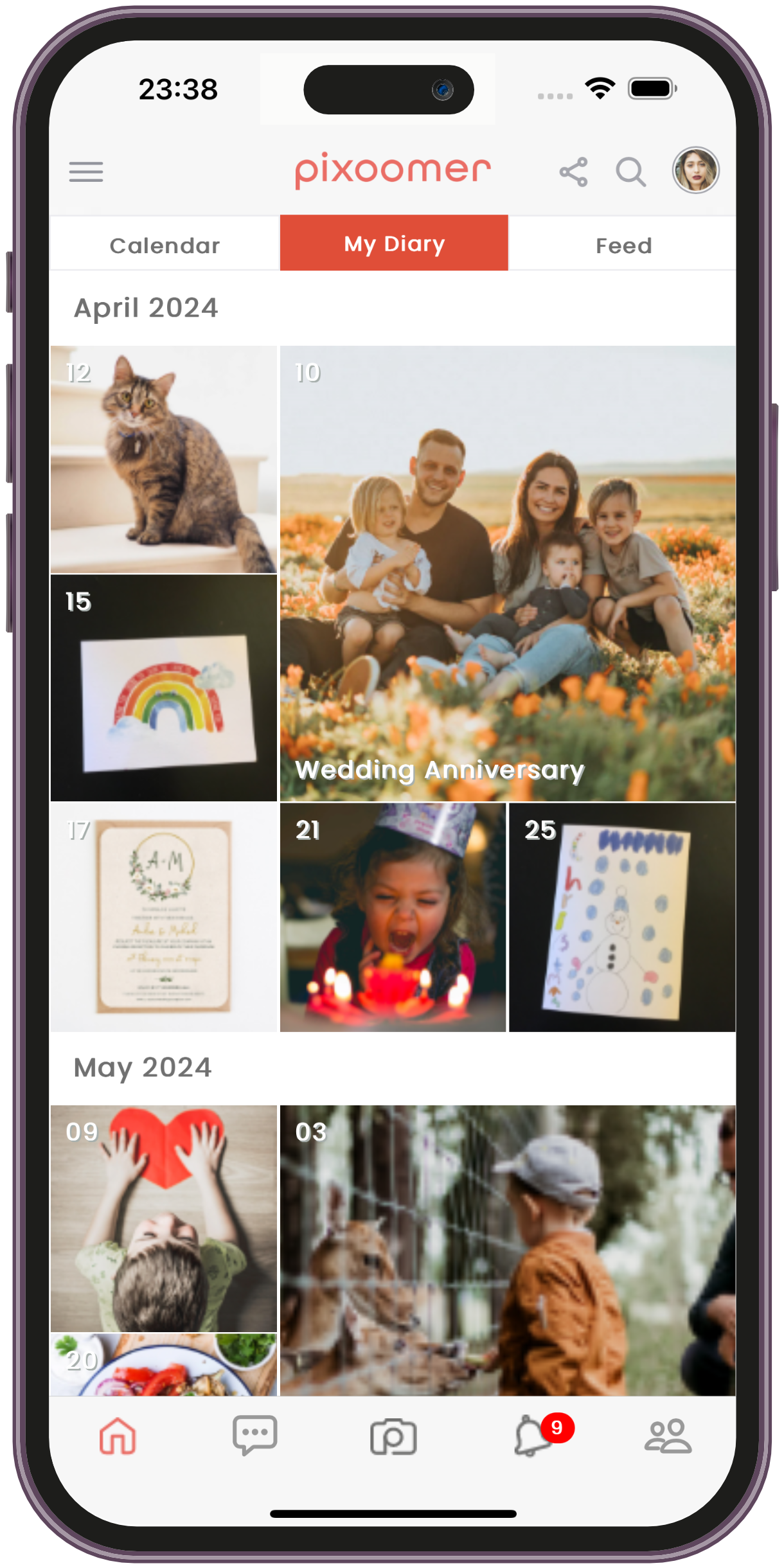This screenshot has width=784, height=1568.
Task: Go to the home tab
Action: (118, 1436)
